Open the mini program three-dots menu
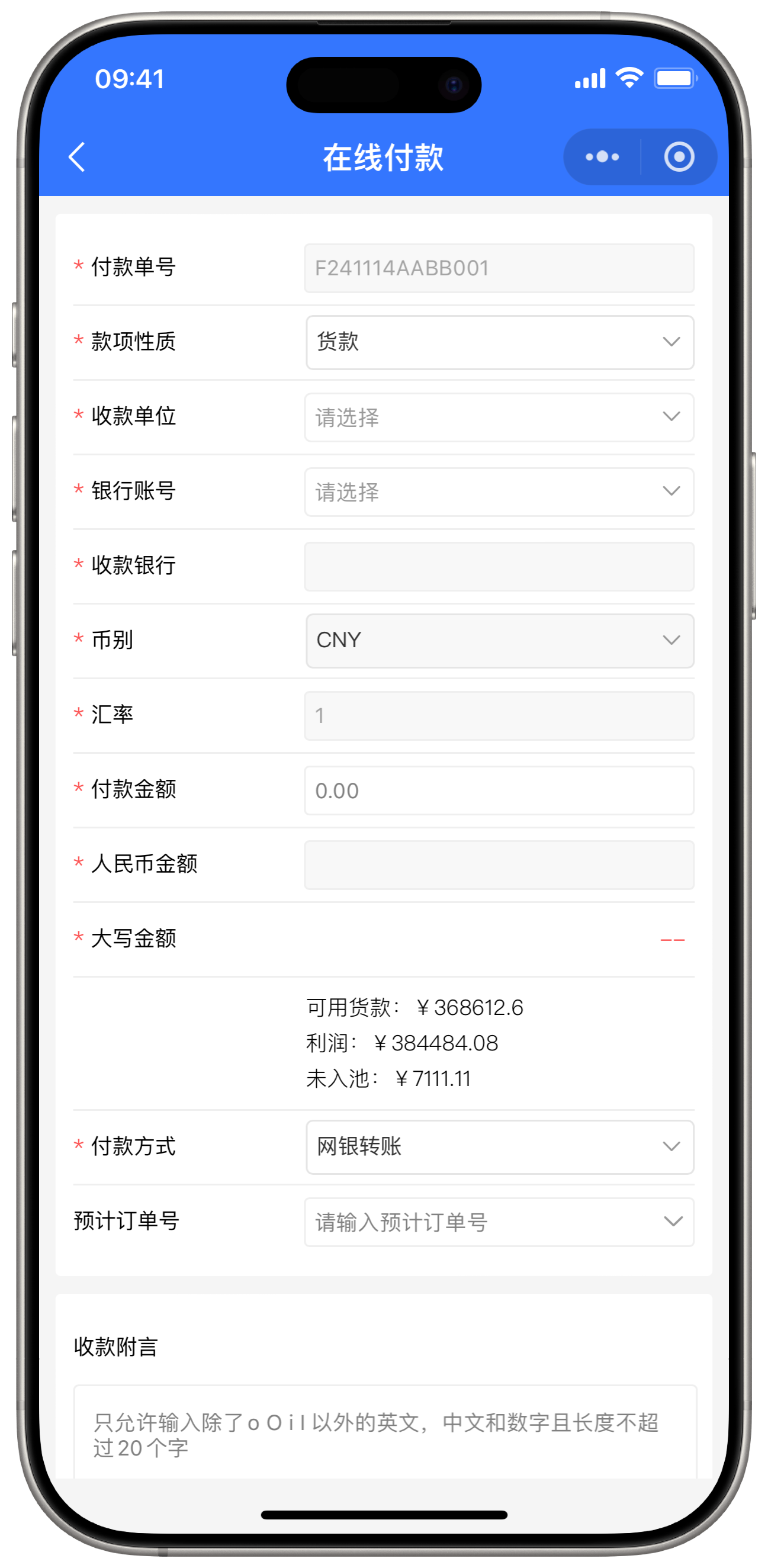 [x=602, y=157]
